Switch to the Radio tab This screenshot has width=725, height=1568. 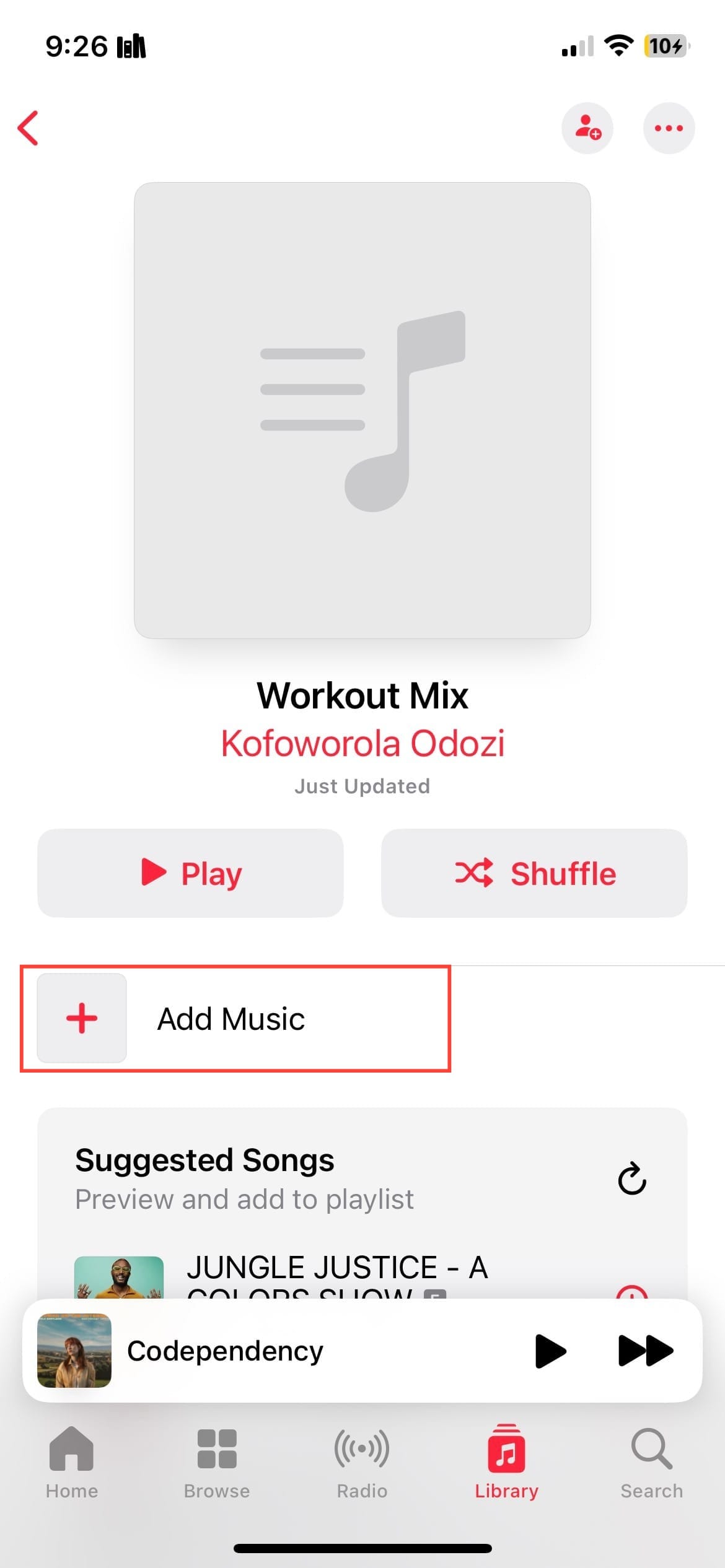point(362,1463)
